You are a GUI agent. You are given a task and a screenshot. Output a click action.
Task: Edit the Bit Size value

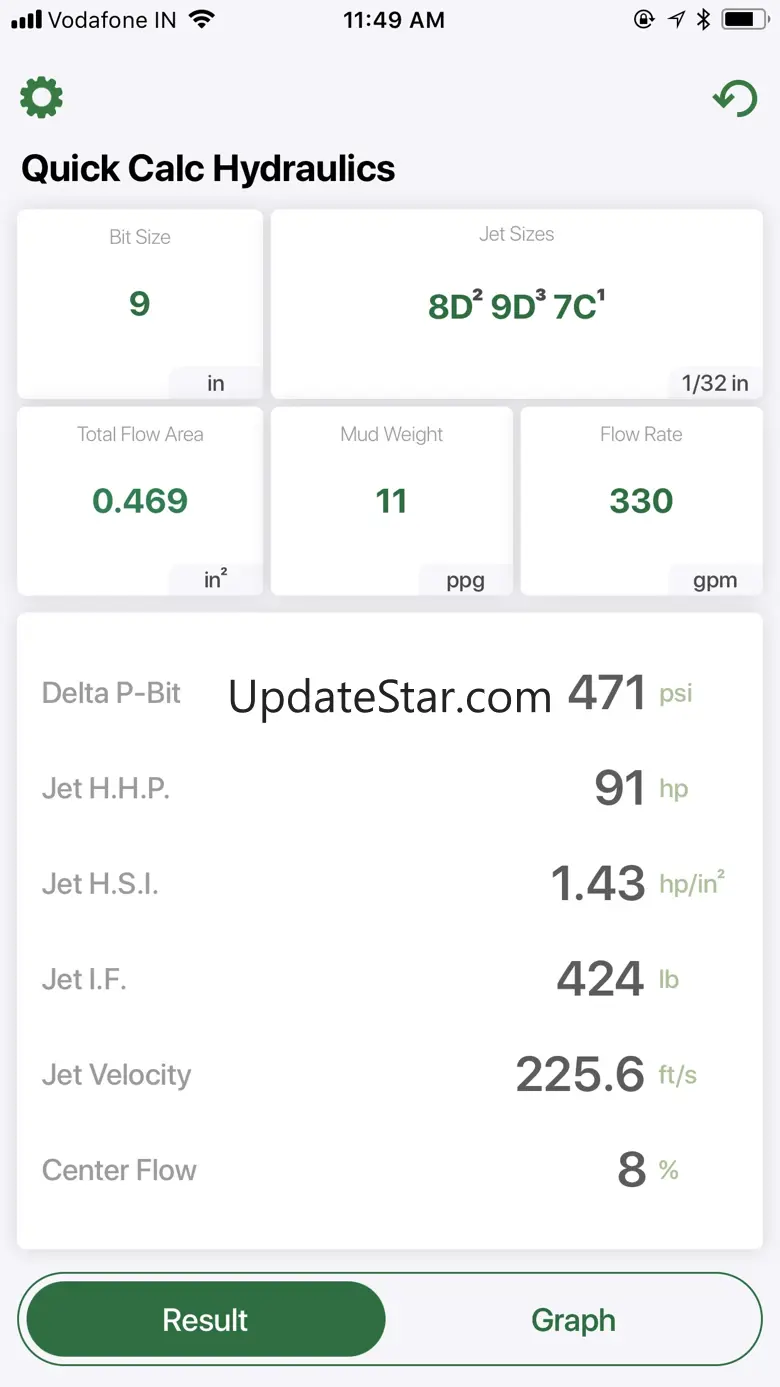(140, 303)
